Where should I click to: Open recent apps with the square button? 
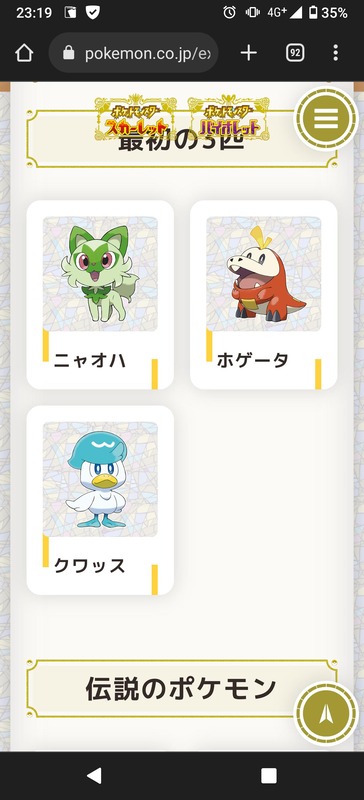point(269,776)
